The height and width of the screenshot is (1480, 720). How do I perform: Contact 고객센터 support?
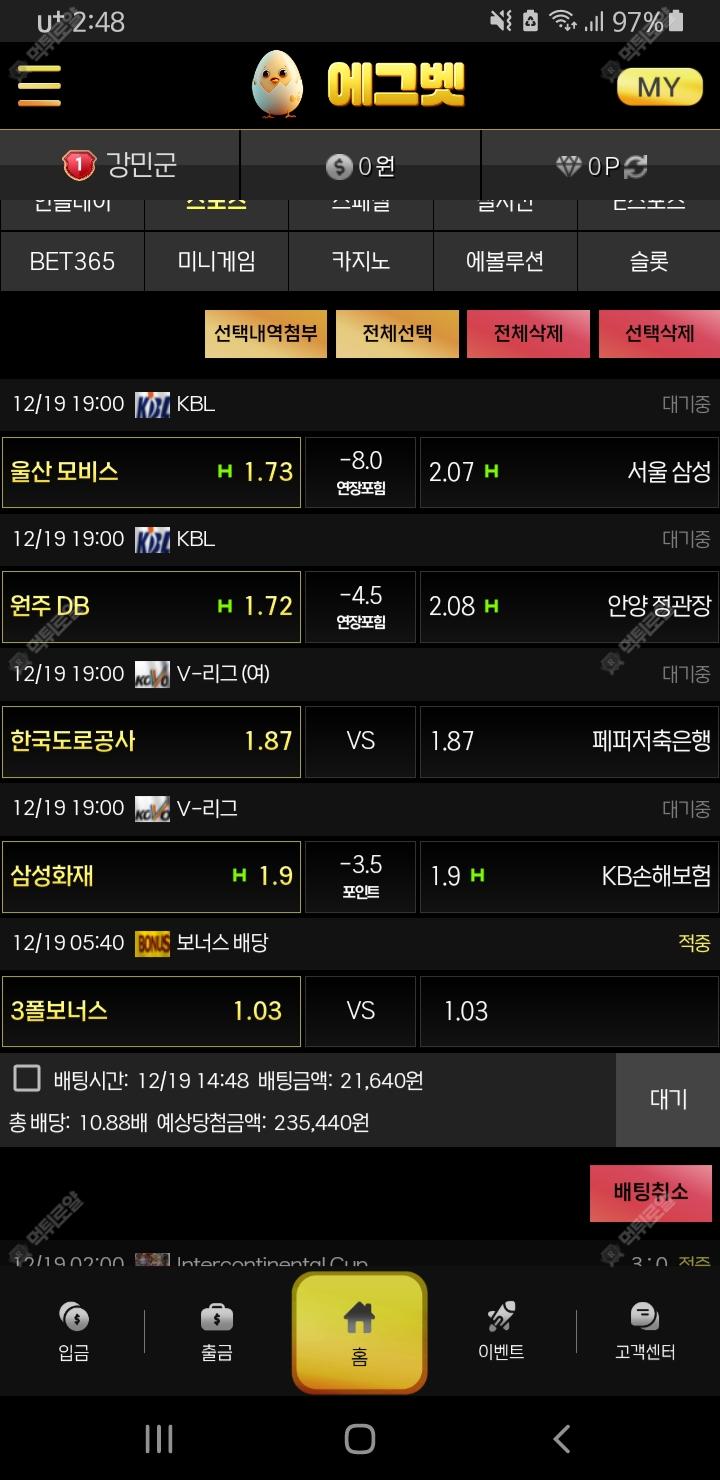pyautogui.click(x=645, y=1332)
